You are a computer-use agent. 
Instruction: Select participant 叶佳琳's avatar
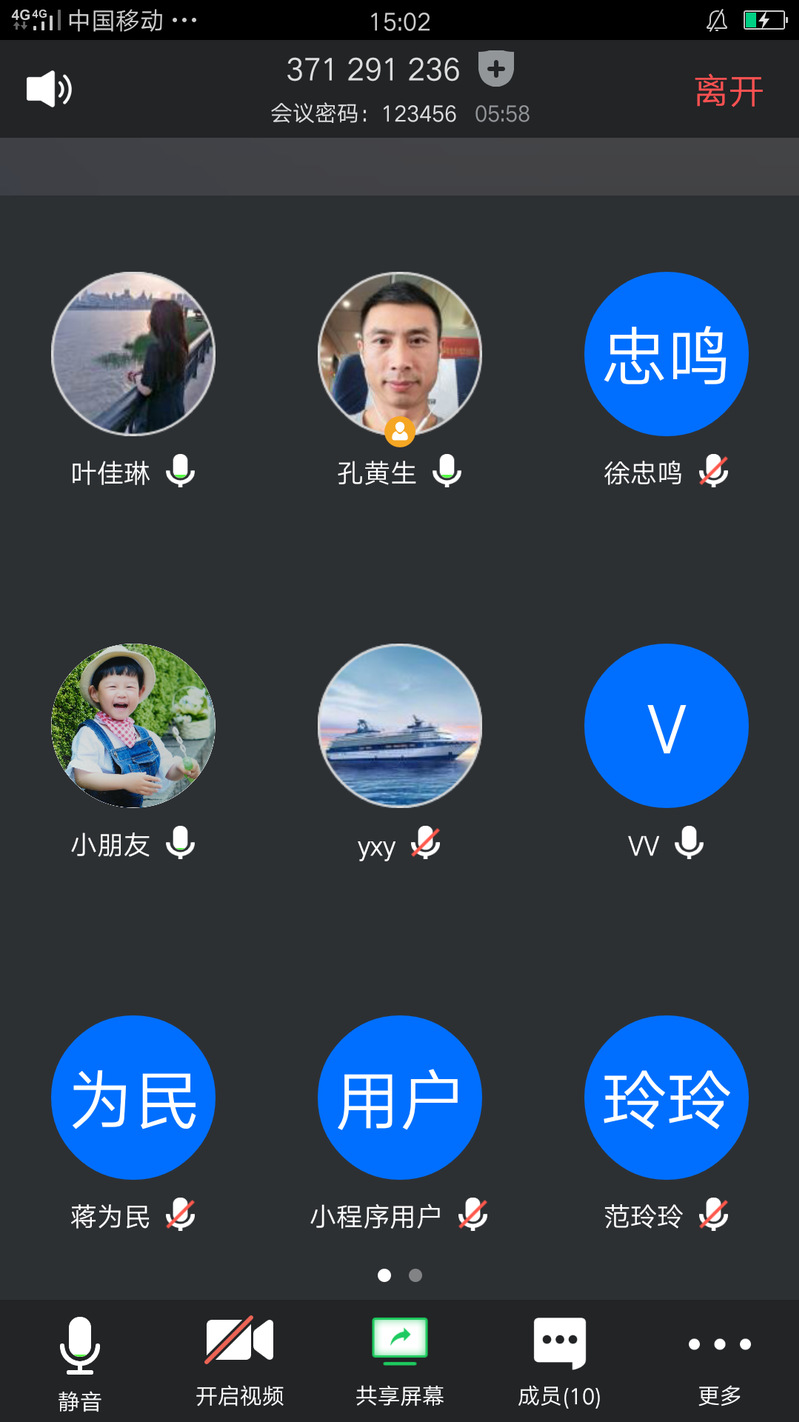133,354
